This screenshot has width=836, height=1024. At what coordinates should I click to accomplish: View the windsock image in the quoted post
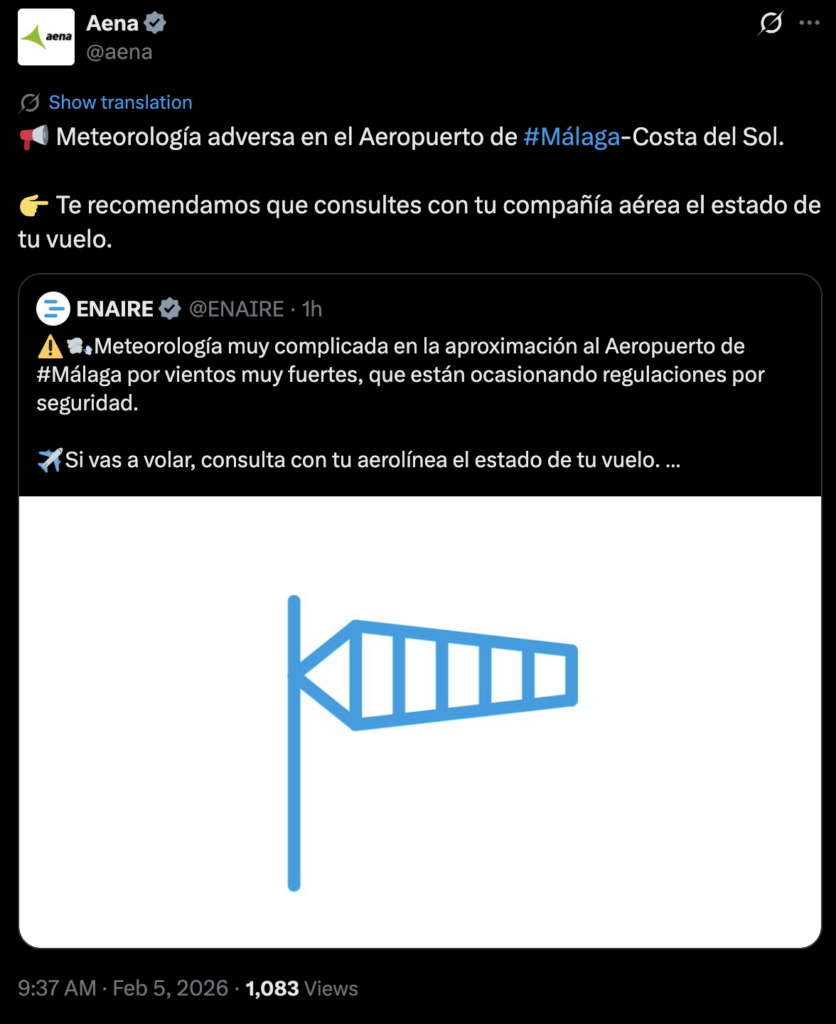[x=420, y=720]
